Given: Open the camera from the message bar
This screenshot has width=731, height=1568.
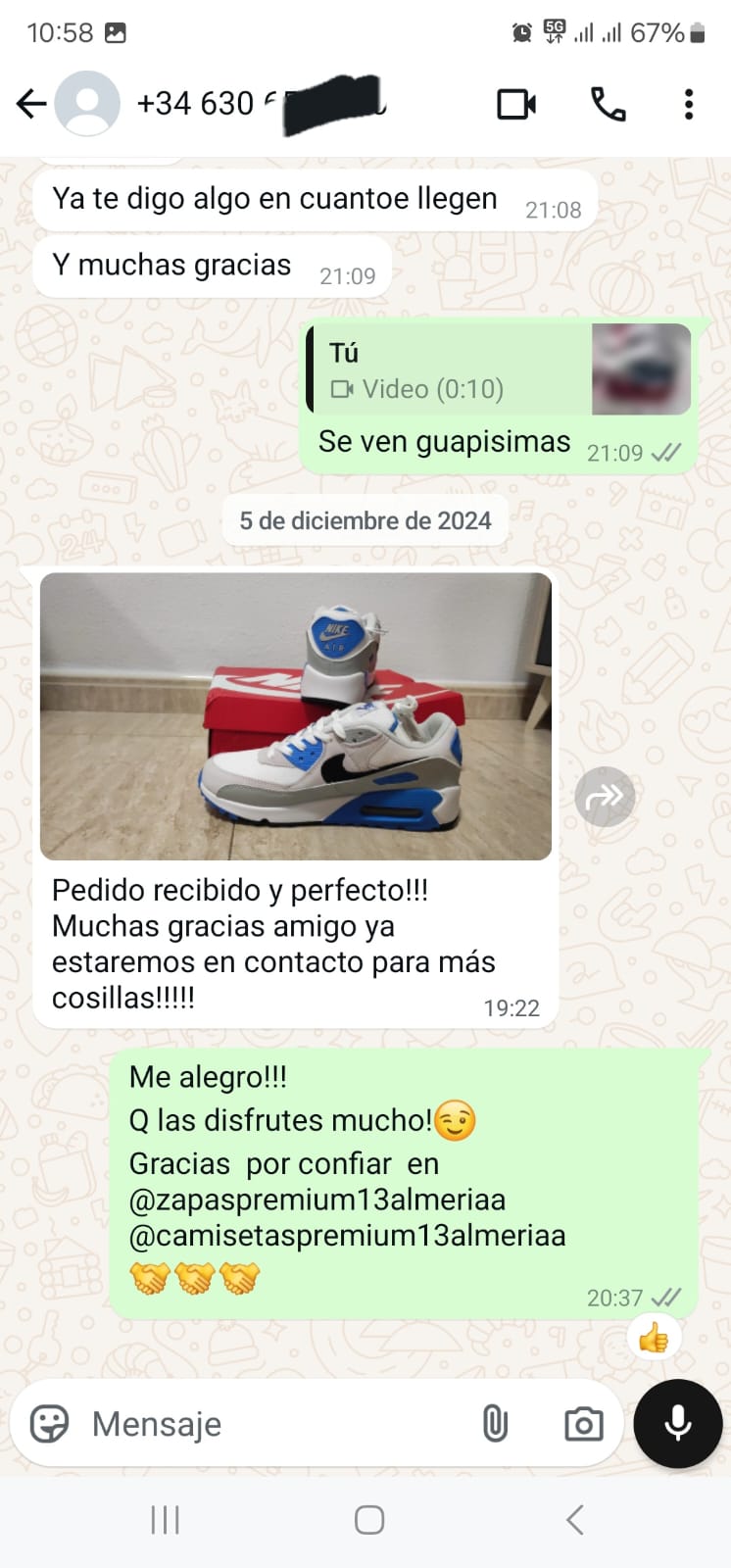Looking at the screenshot, I should pos(583,1424).
